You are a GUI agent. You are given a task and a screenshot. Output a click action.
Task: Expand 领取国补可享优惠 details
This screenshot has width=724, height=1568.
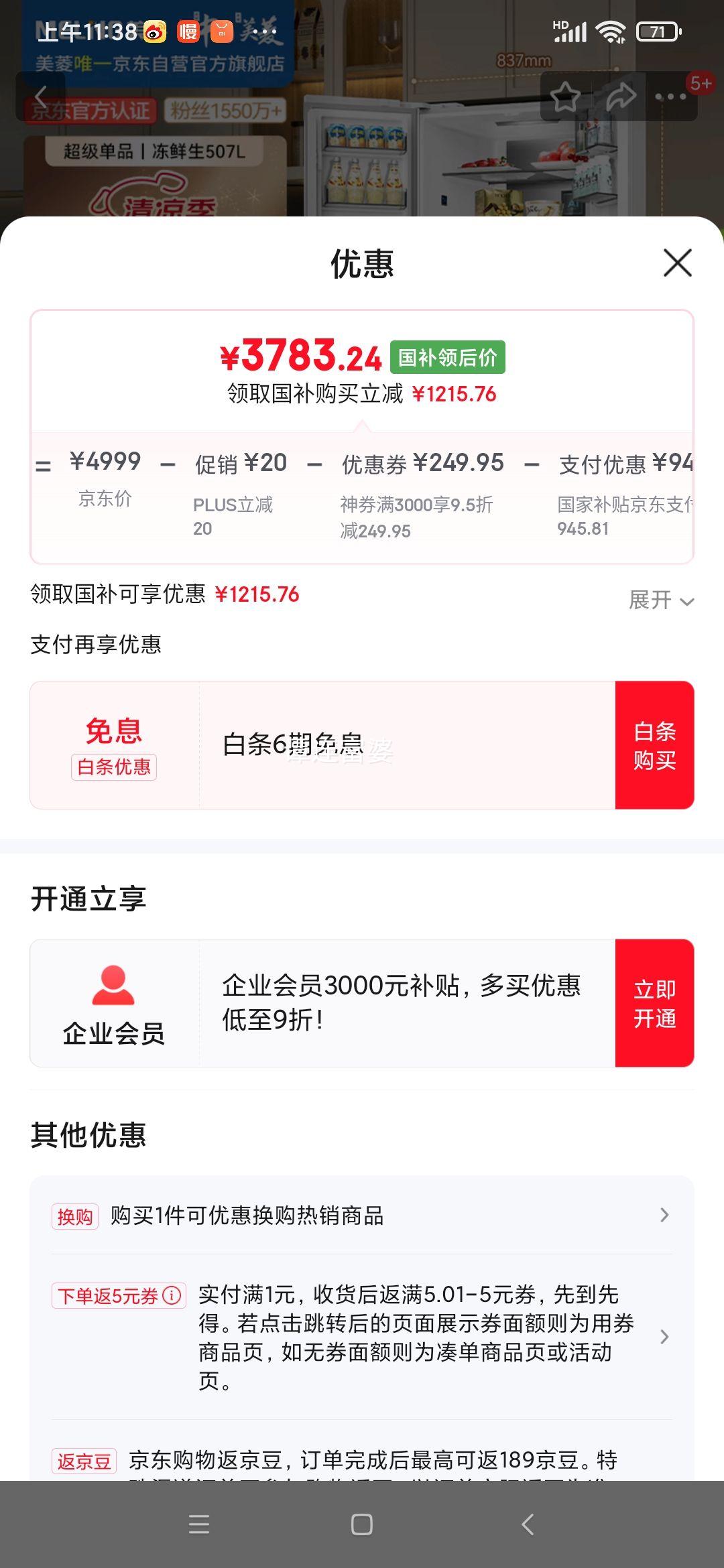[660, 600]
